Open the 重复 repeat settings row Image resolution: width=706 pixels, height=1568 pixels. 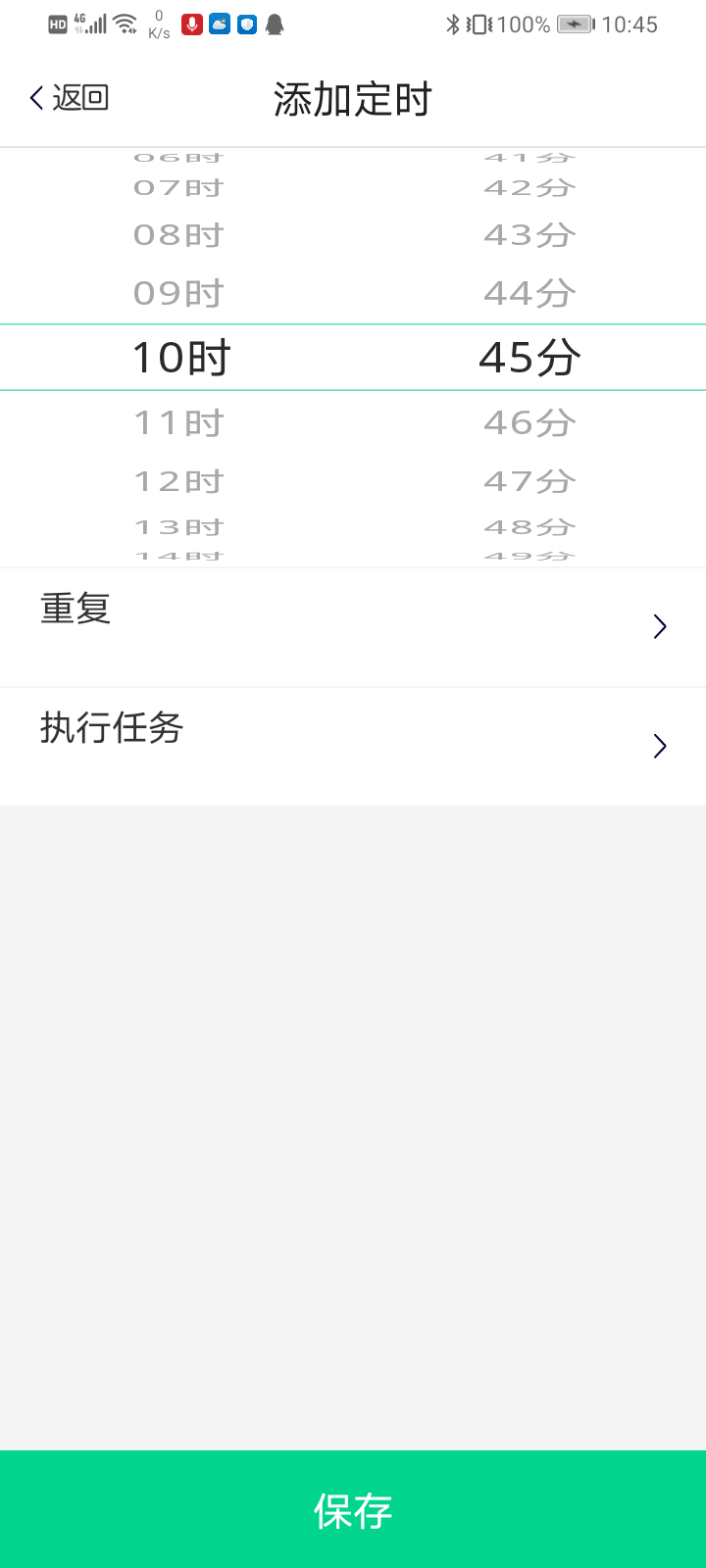[353, 627]
